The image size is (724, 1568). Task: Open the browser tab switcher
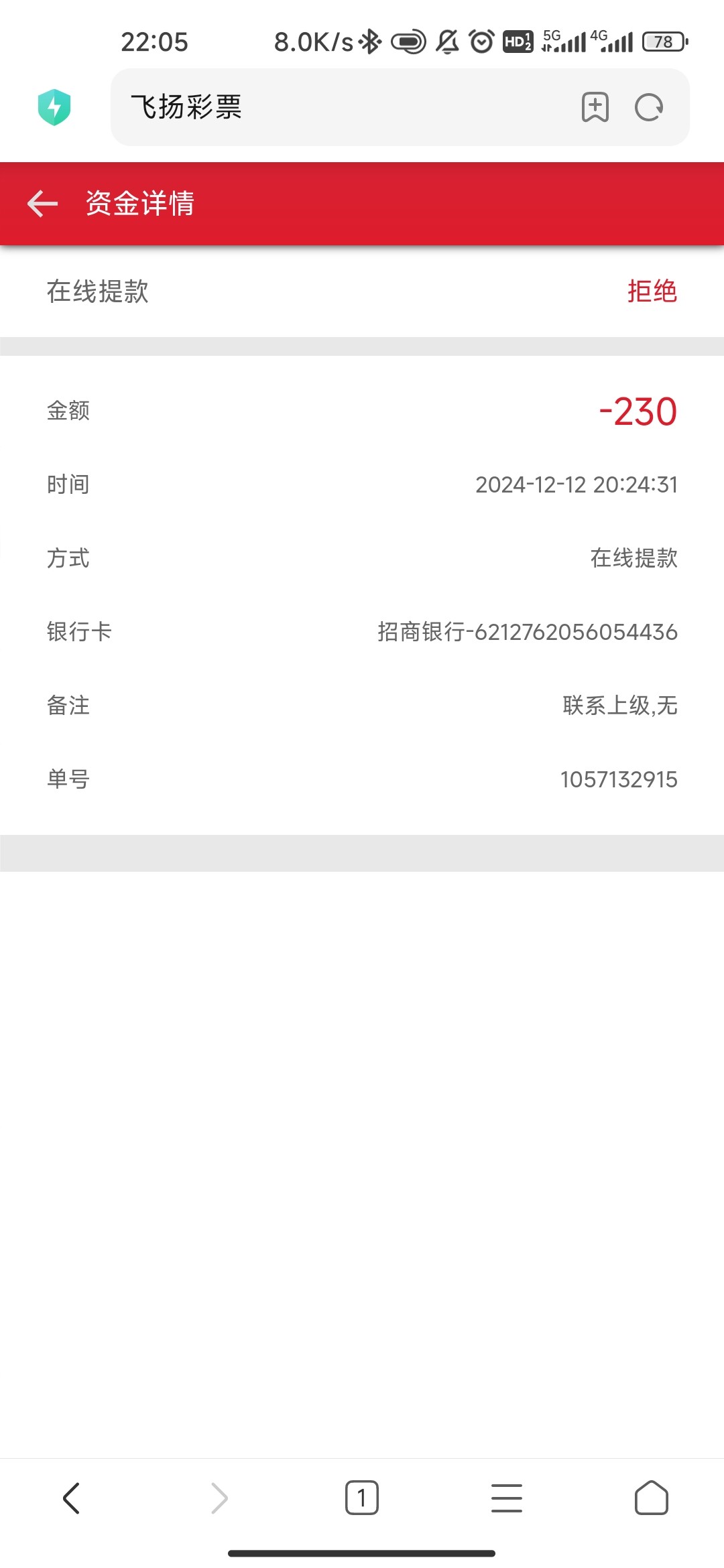362,1498
